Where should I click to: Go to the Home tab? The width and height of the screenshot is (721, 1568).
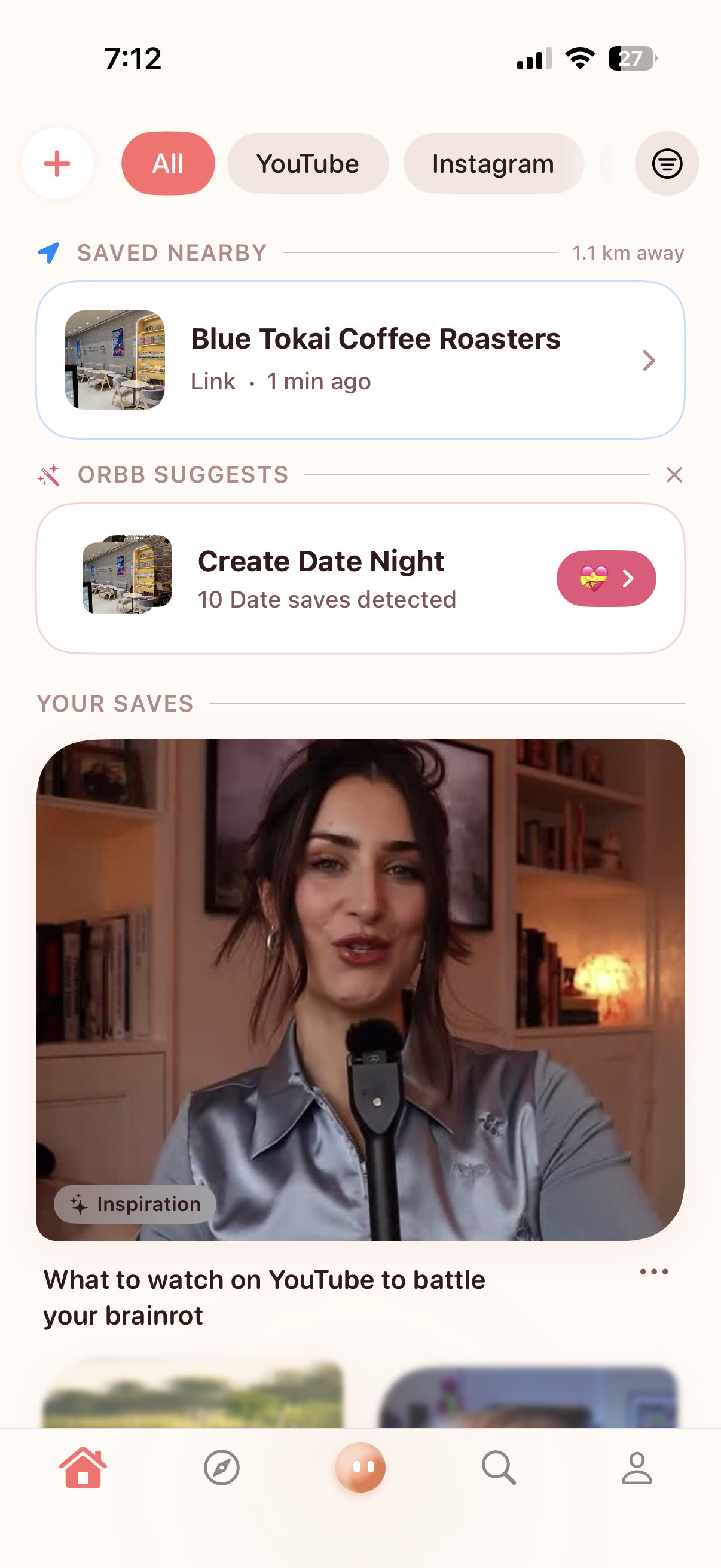tap(83, 1468)
